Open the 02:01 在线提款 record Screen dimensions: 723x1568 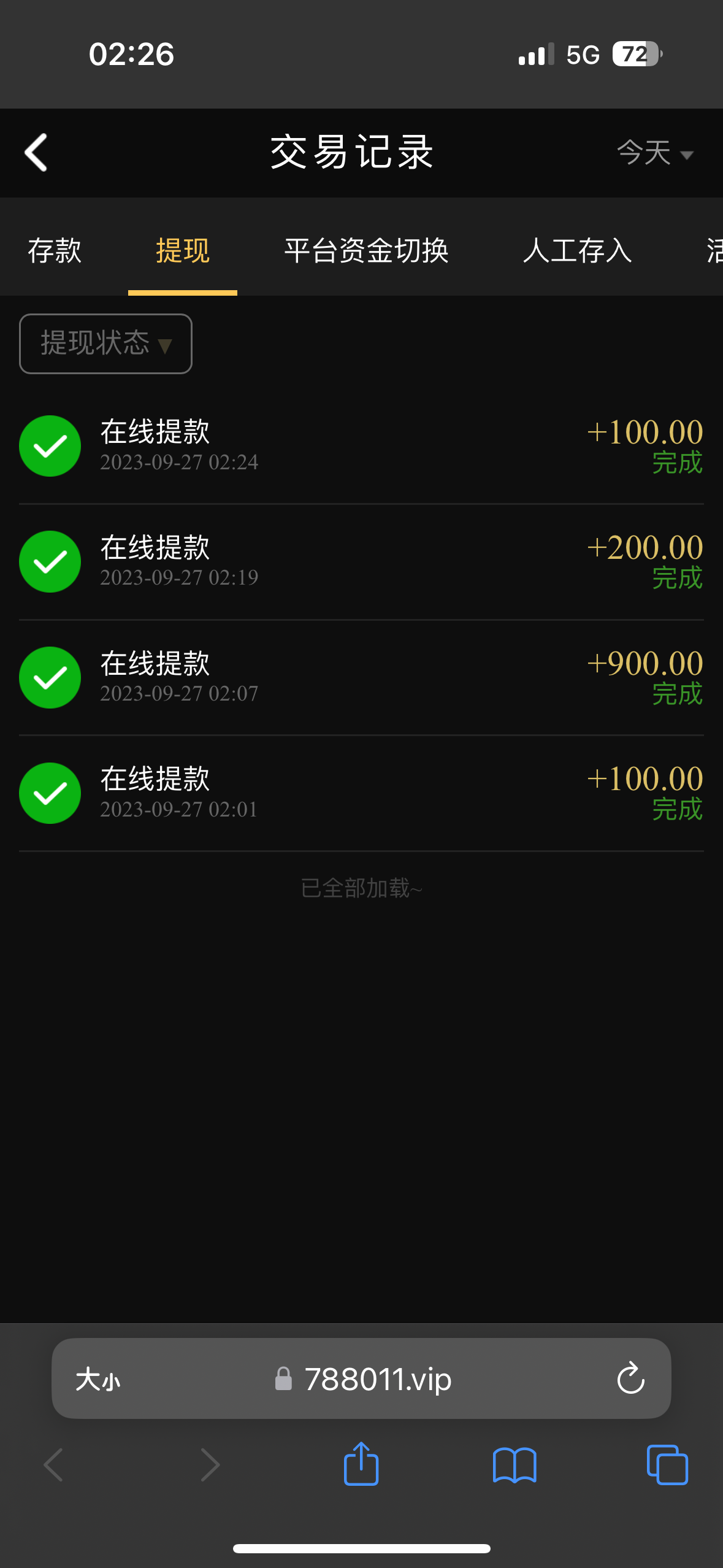[x=361, y=793]
